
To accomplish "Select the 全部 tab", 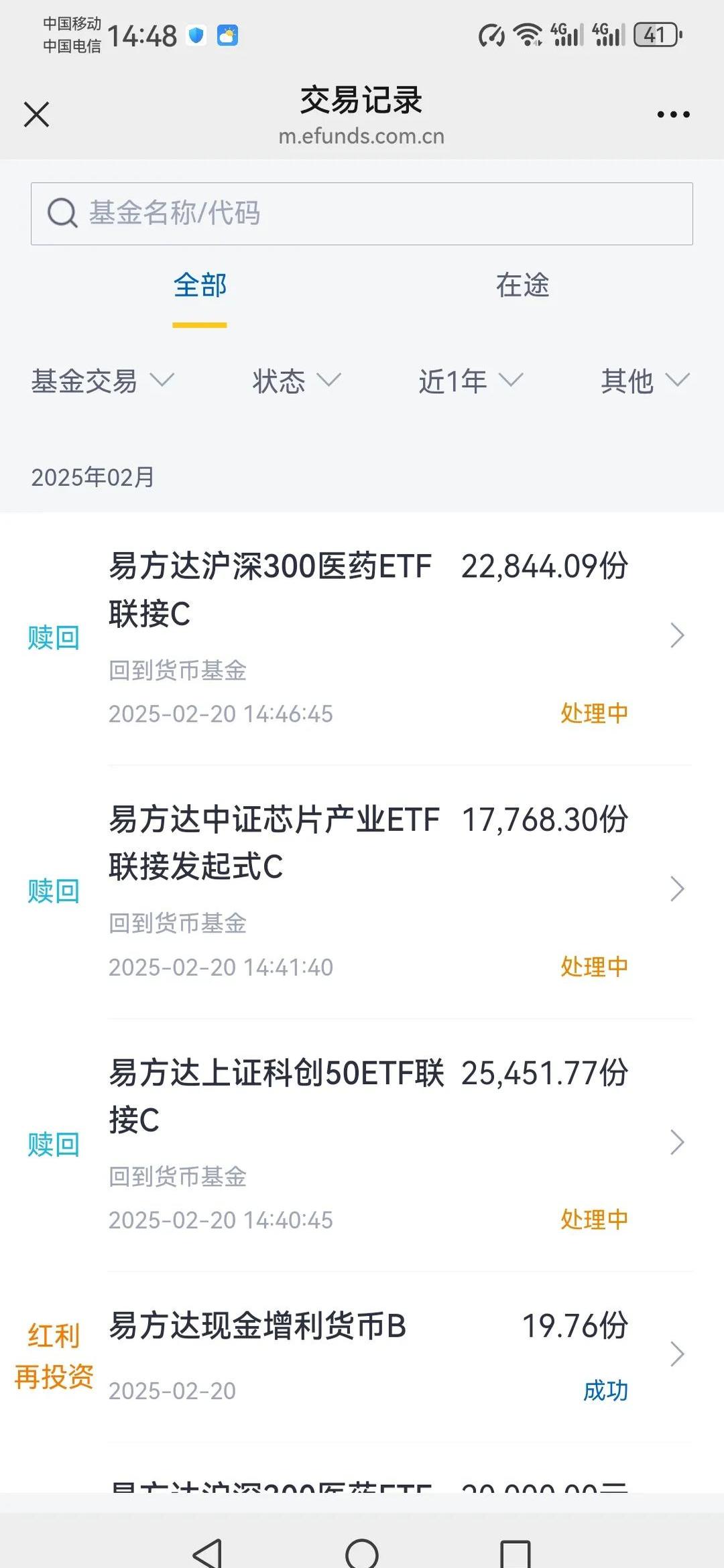I will (x=199, y=287).
